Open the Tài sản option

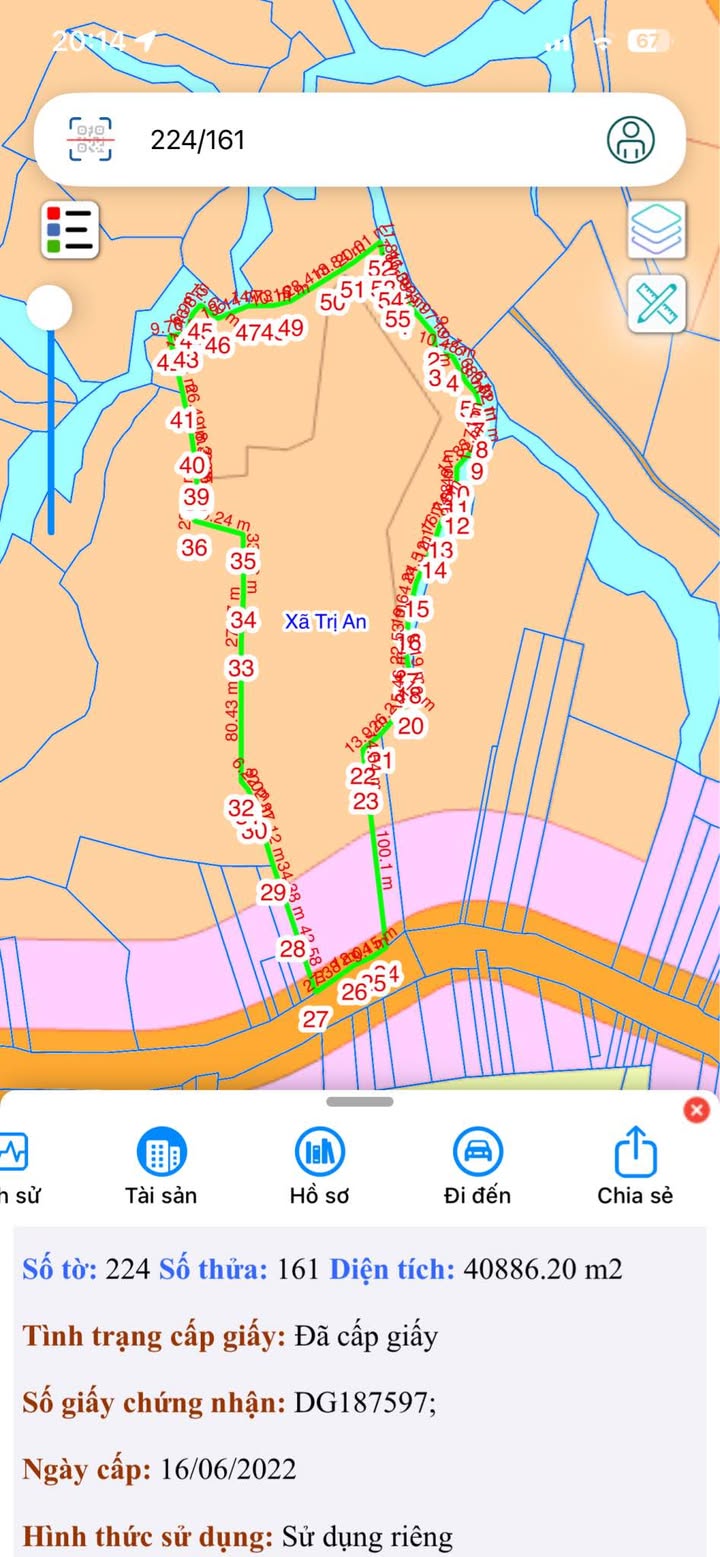click(x=161, y=1166)
